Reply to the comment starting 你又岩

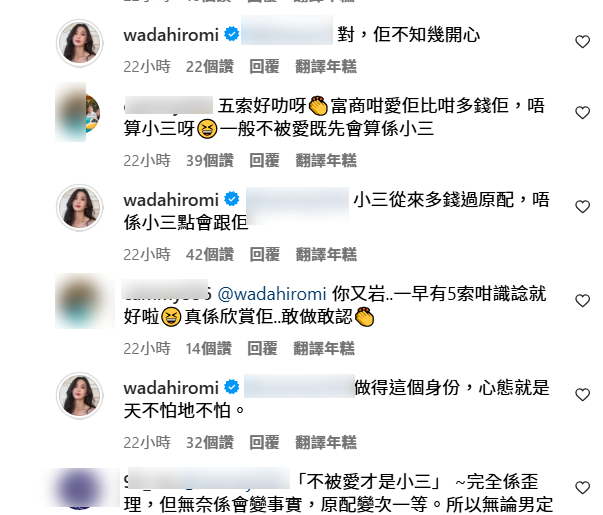pos(264,348)
